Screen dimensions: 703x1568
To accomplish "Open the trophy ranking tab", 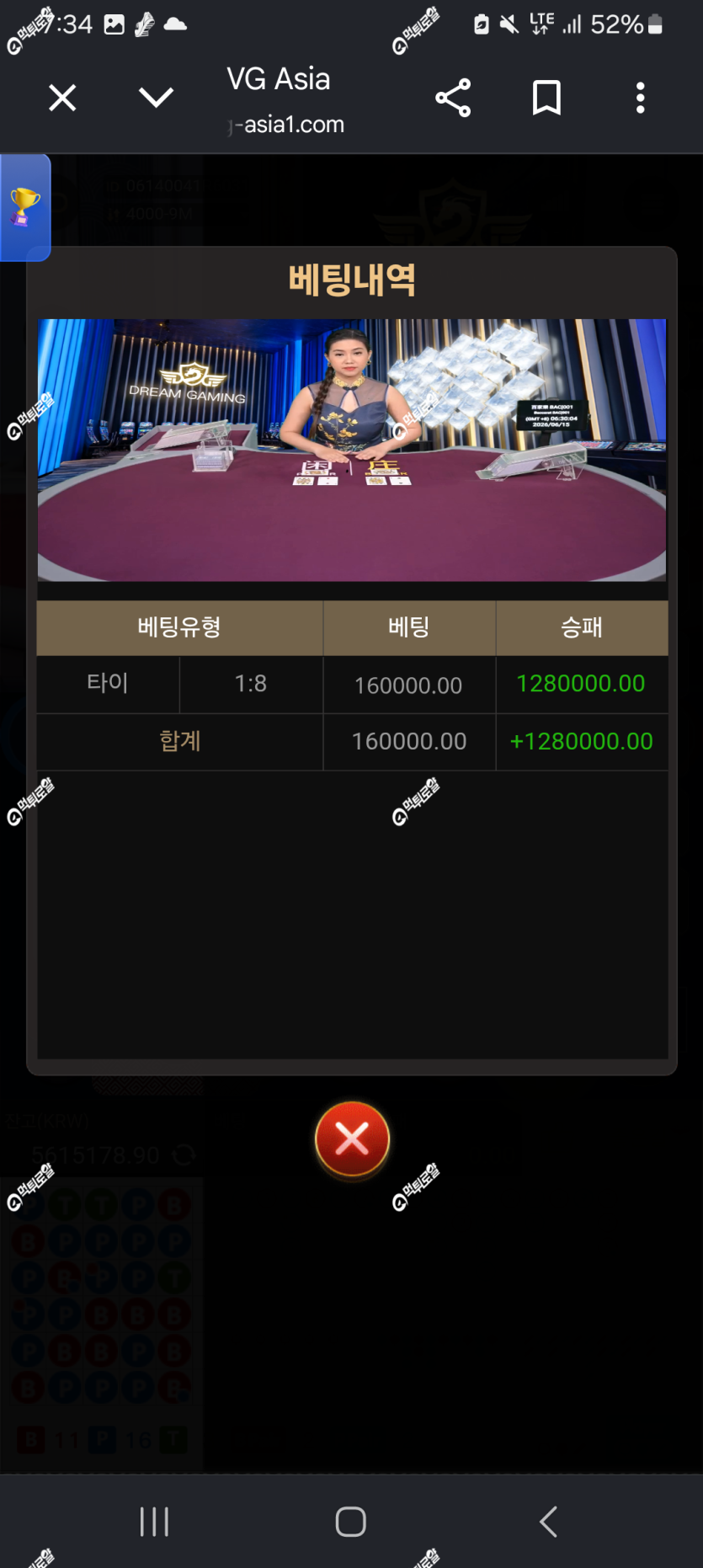I will (x=24, y=207).
